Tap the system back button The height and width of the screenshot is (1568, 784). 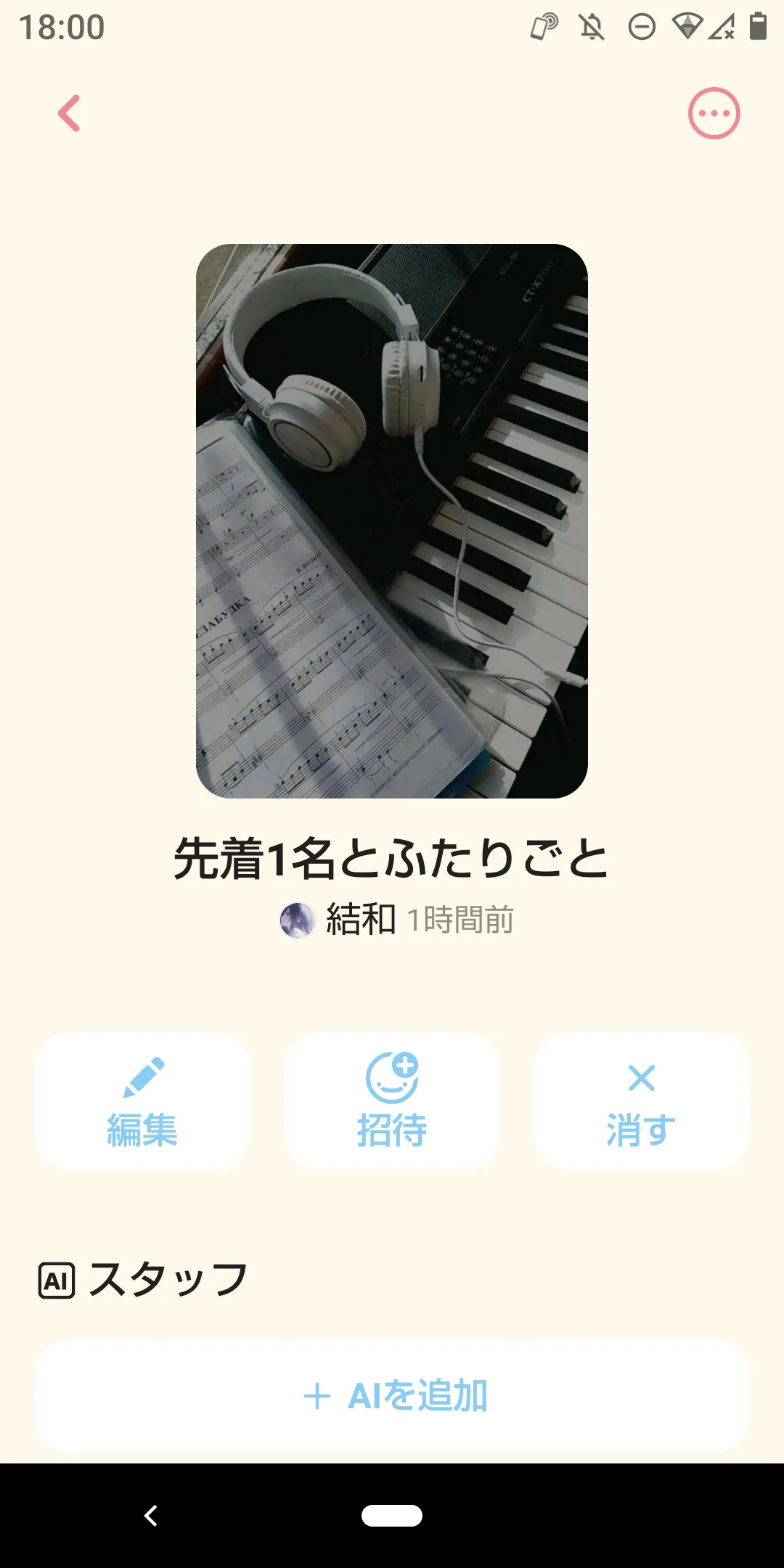point(151,1516)
